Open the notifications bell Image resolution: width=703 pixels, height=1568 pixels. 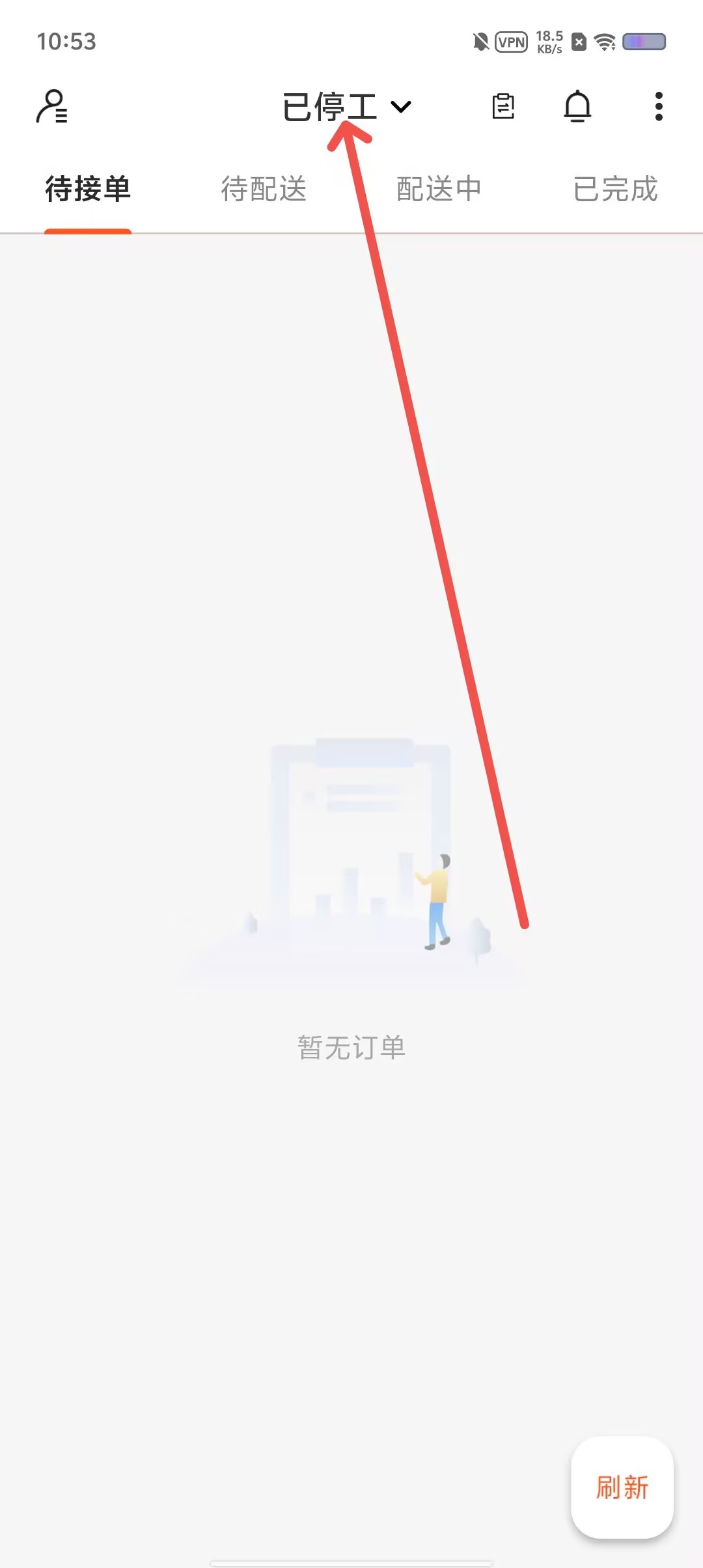click(x=577, y=106)
